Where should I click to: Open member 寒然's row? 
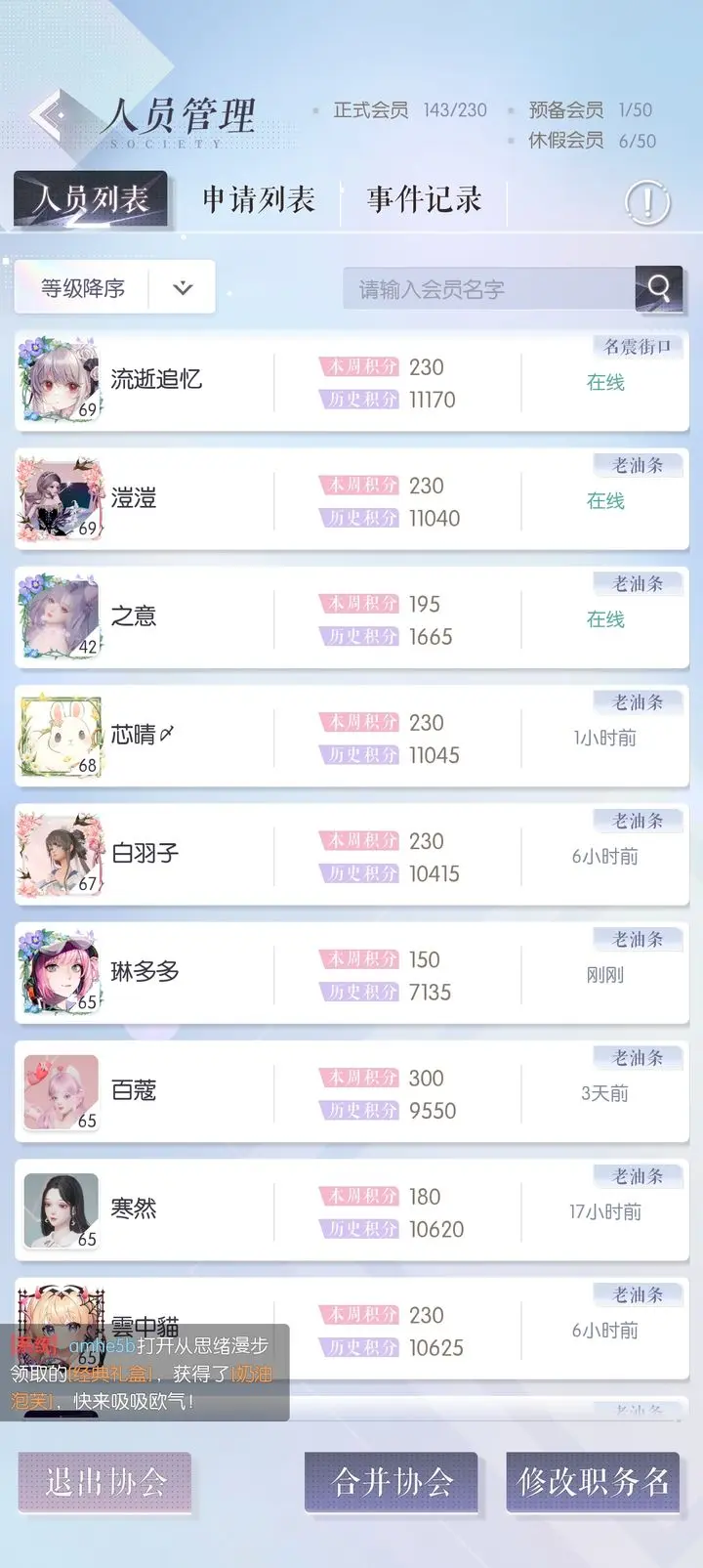[351, 1211]
